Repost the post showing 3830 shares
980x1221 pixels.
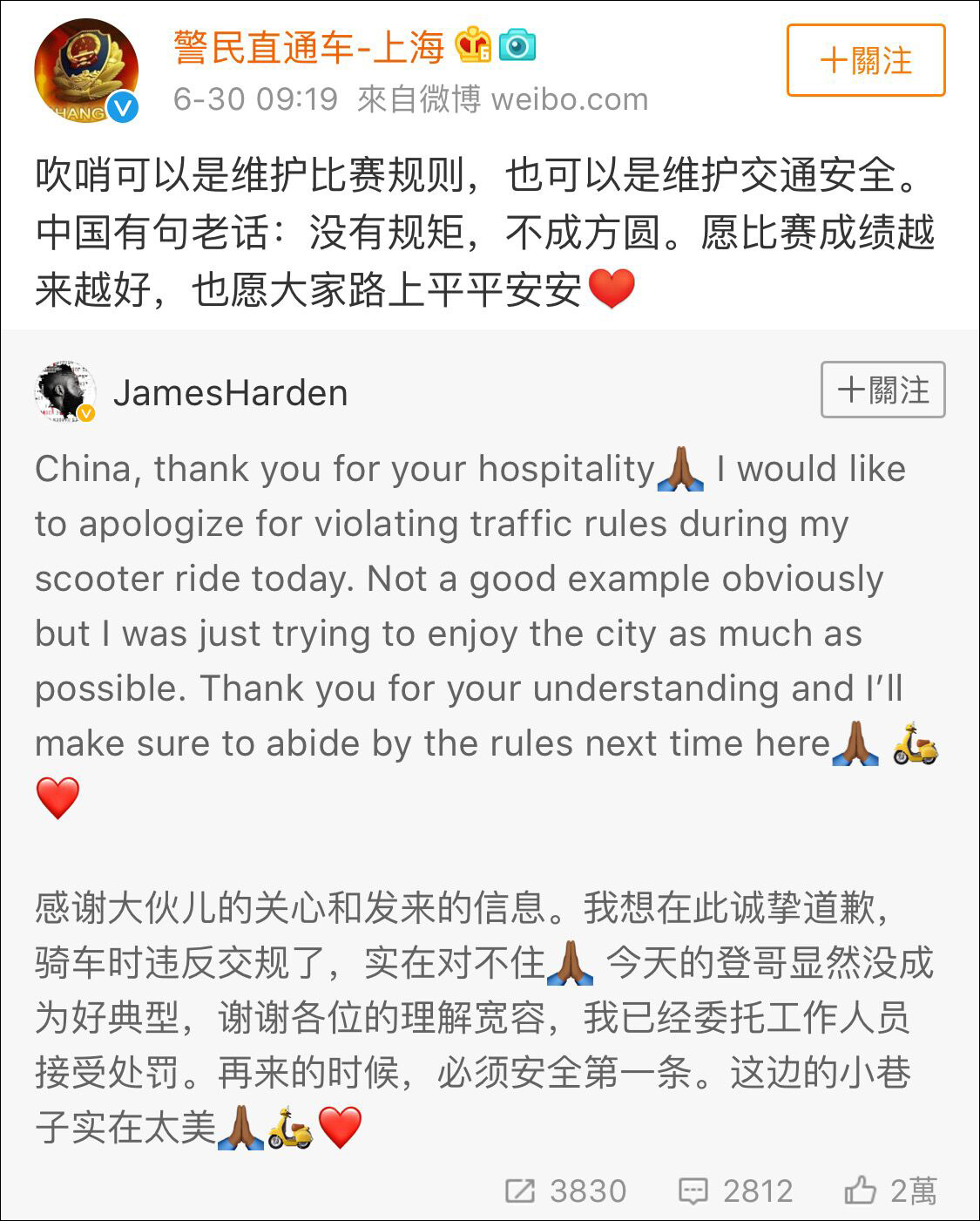pos(566,1190)
